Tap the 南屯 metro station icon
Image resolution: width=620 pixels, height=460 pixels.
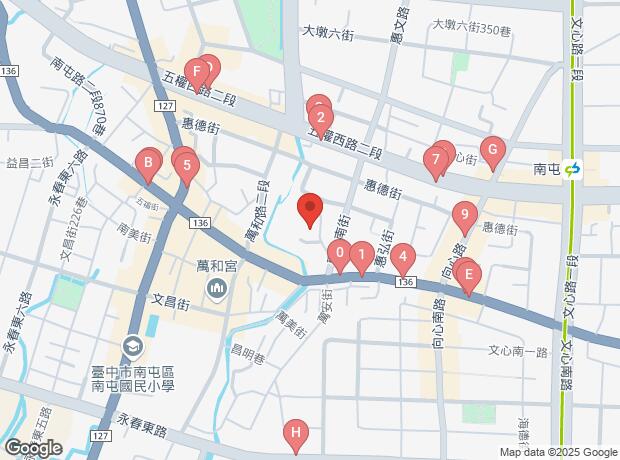(571, 169)
